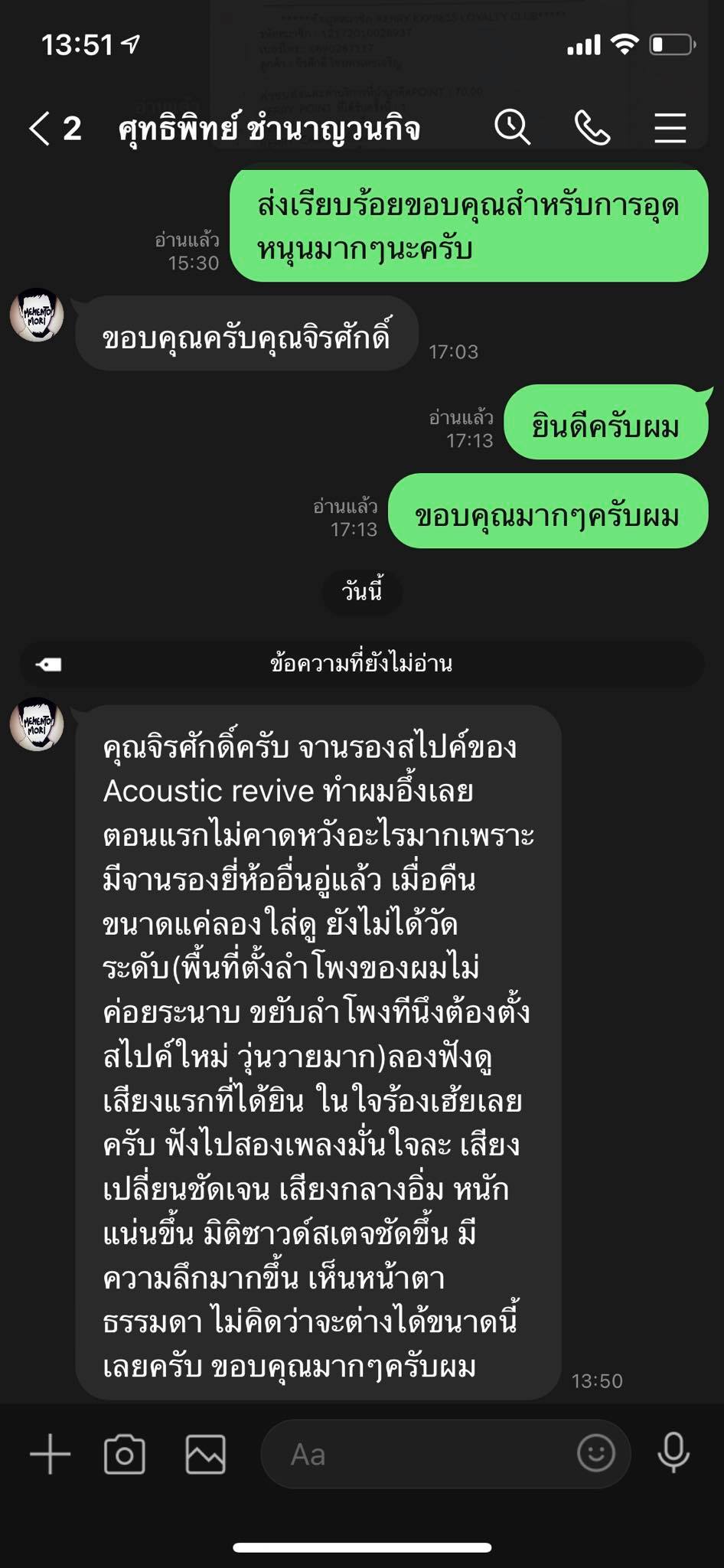The height and width of the screenshot is (1568, 724).
Task: Start a call with this contact
Action: pos(592,128)
